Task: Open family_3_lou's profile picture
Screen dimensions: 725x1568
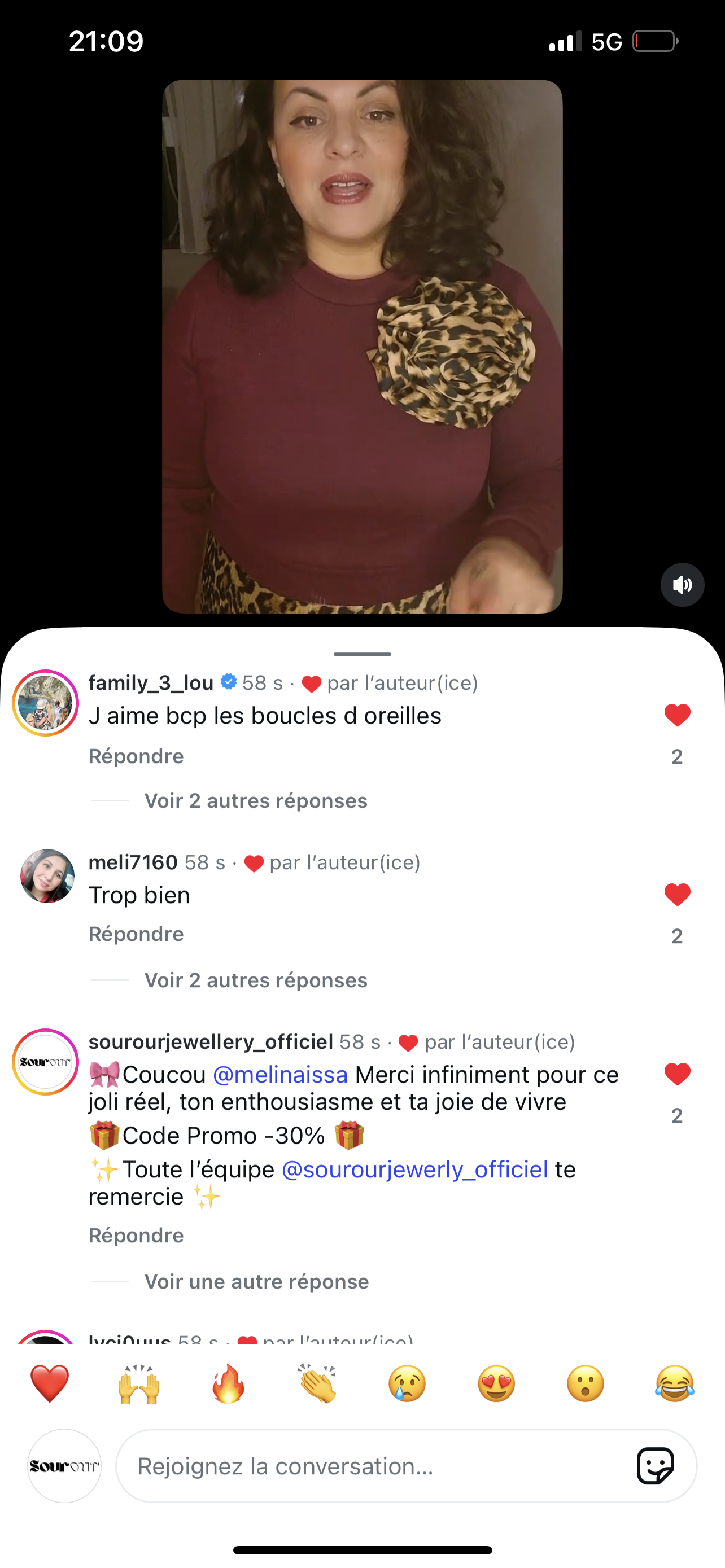Action: pyautogui.click(x=46, y=703)
